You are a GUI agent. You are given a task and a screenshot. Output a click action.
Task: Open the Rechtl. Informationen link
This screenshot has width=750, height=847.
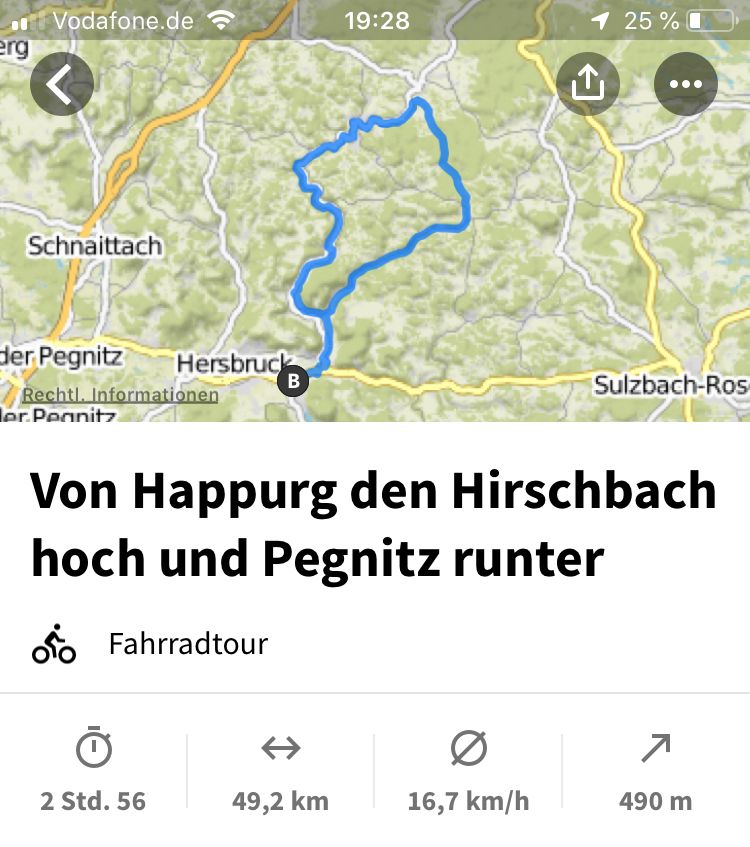[x=121, y=395]
